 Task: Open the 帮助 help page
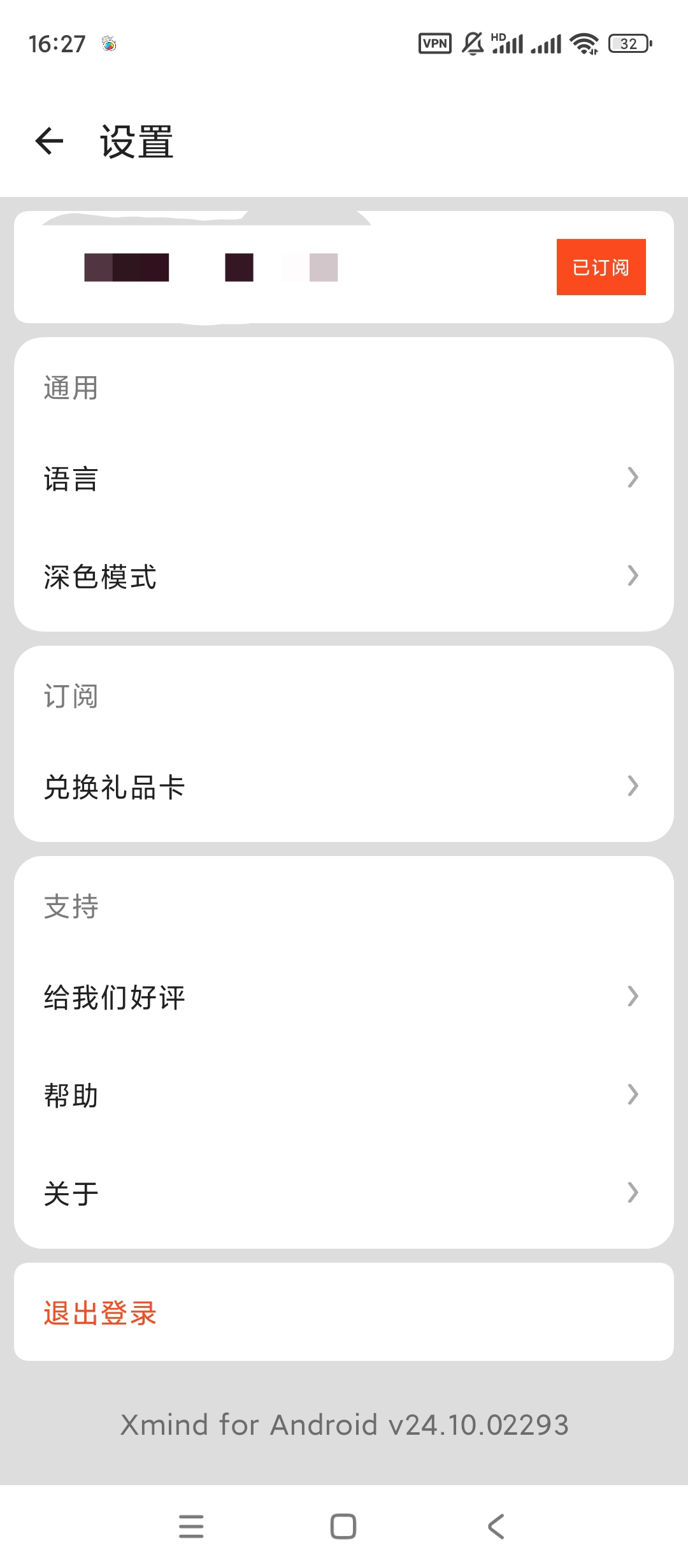click(344, 1095)
